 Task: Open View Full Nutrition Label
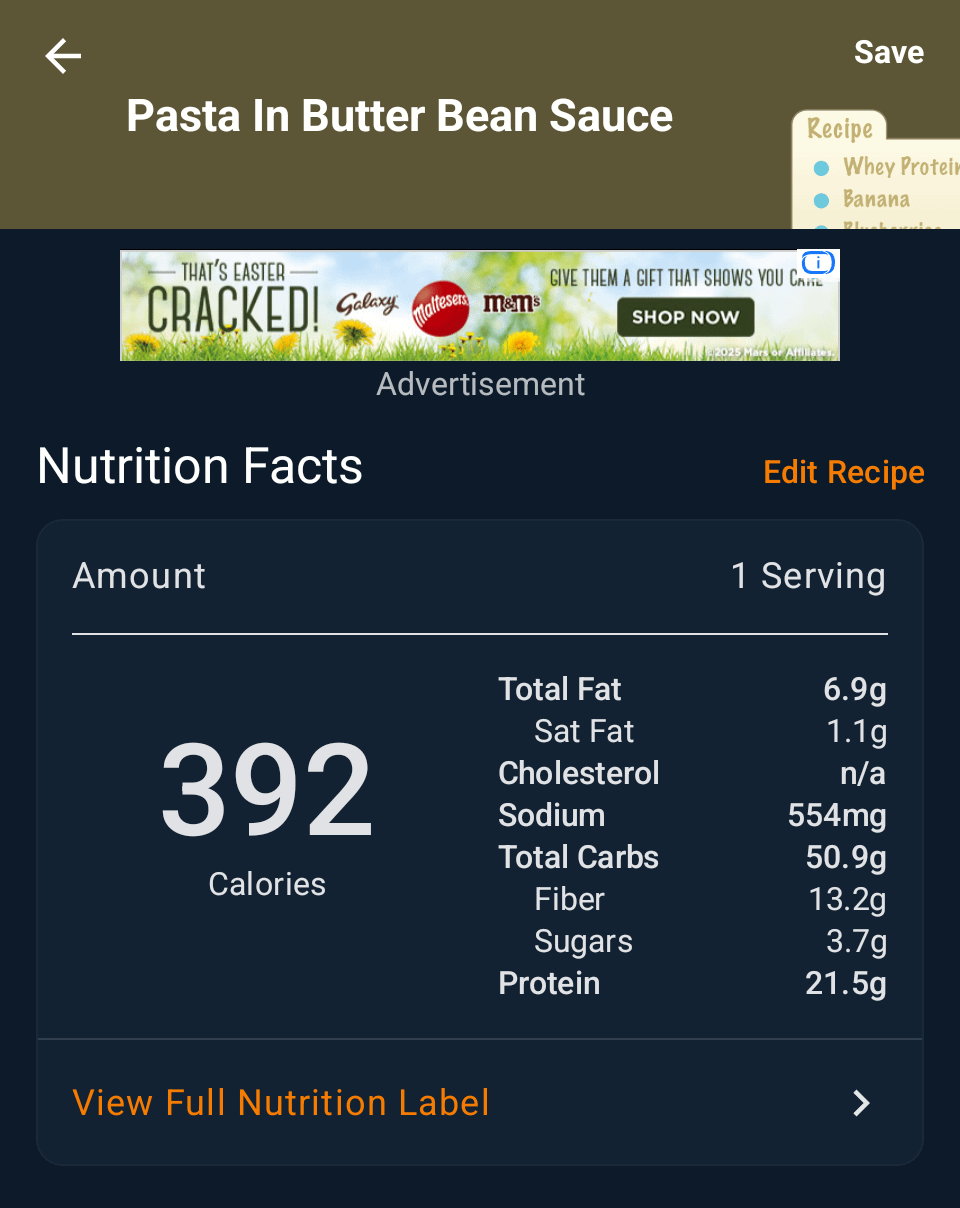tap(480, 1103)
